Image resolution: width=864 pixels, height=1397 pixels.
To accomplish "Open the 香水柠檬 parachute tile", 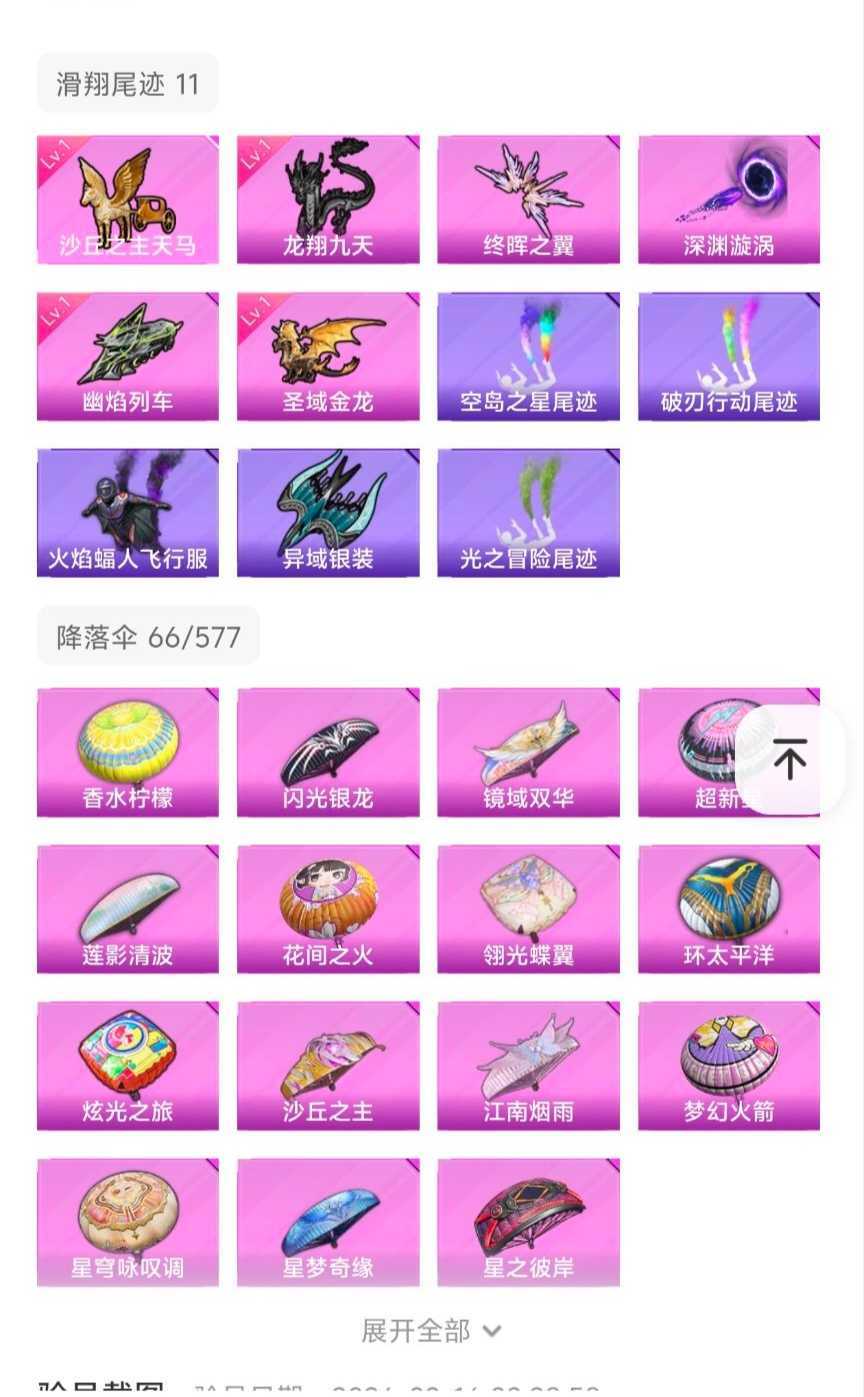I will coord(128,752).
